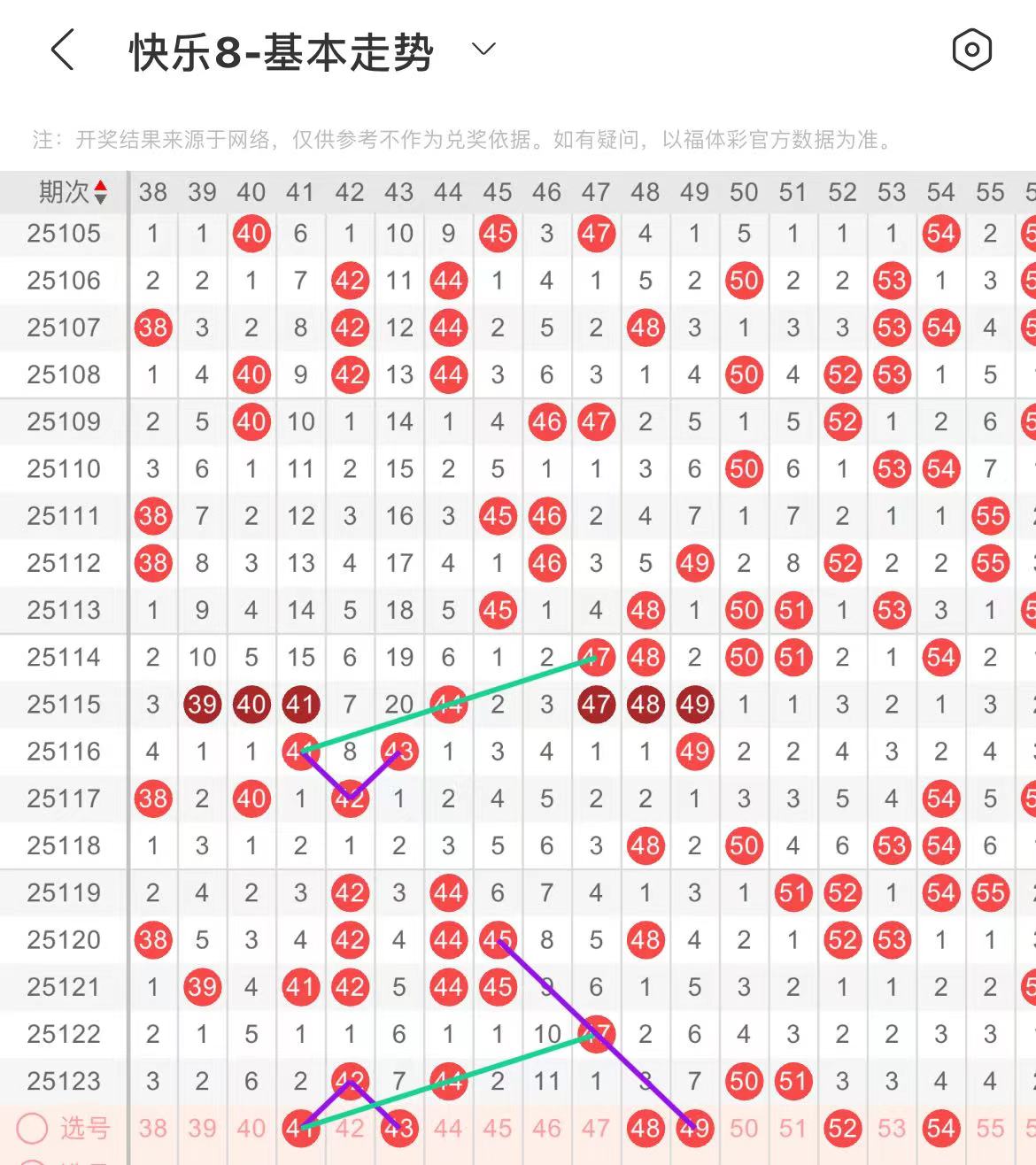Deselect number 48 in the 选号 row
Screen dimensions: 1036x1165
(x=646, y=1129)
